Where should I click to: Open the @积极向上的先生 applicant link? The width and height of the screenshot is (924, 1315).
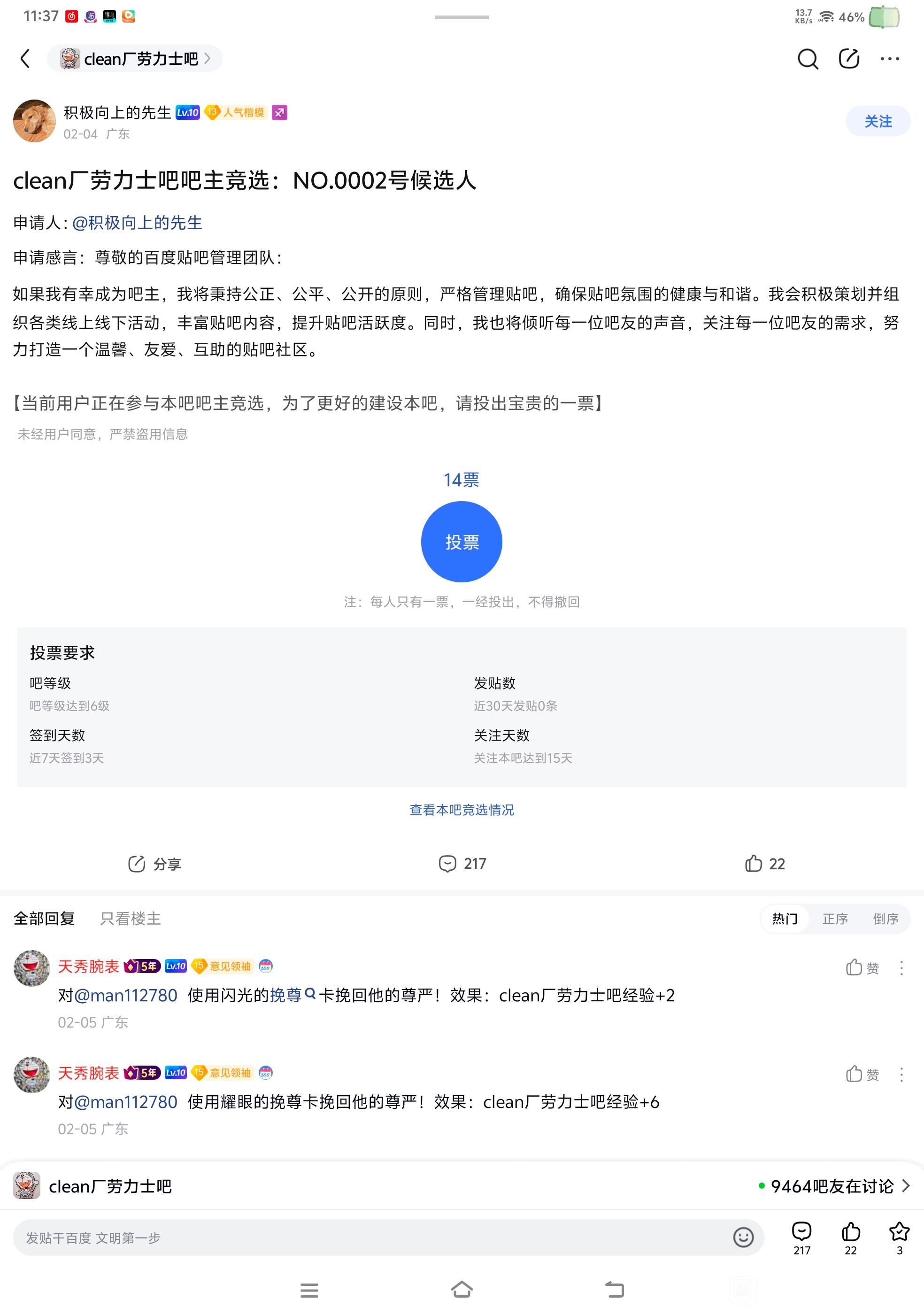137,223
